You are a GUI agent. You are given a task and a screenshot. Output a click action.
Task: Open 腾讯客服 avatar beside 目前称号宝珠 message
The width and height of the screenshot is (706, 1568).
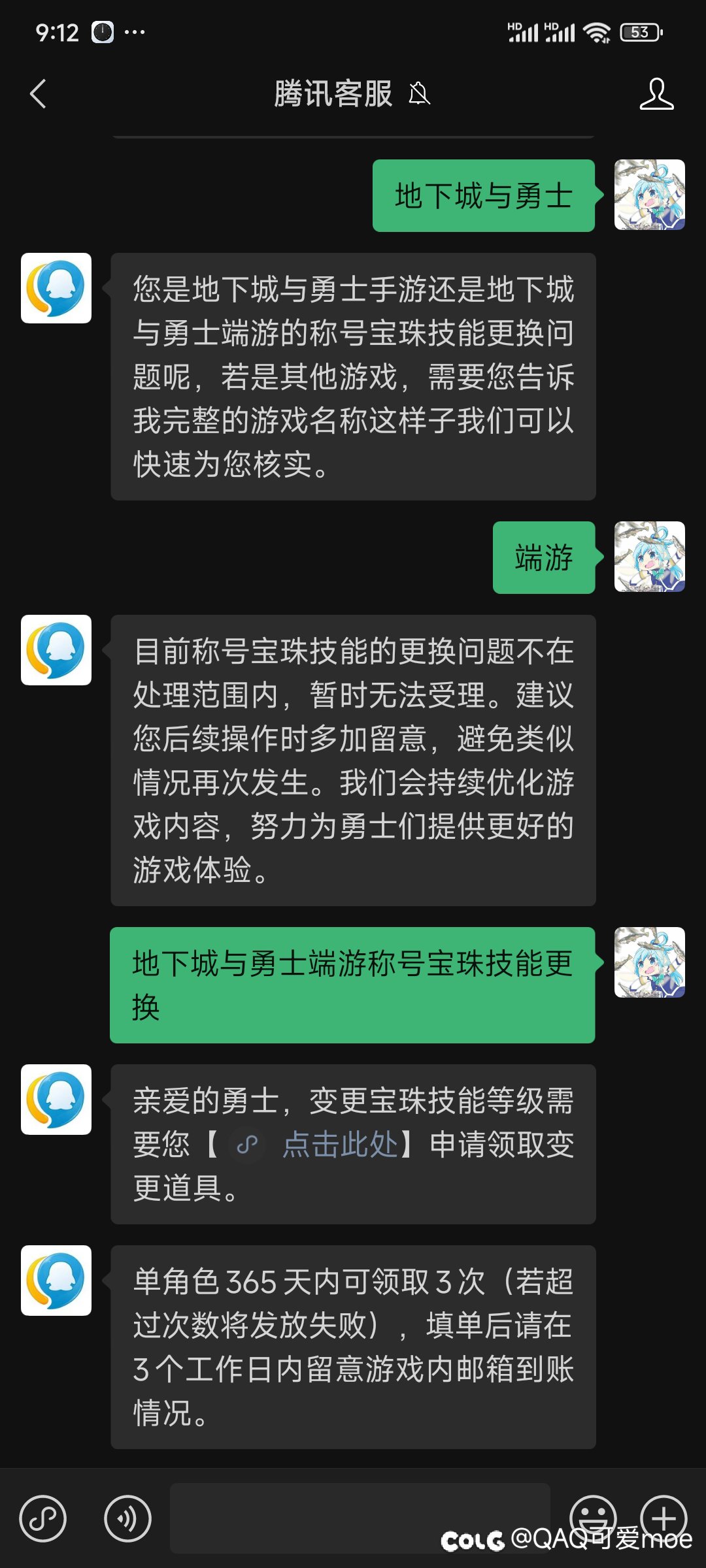56,650
